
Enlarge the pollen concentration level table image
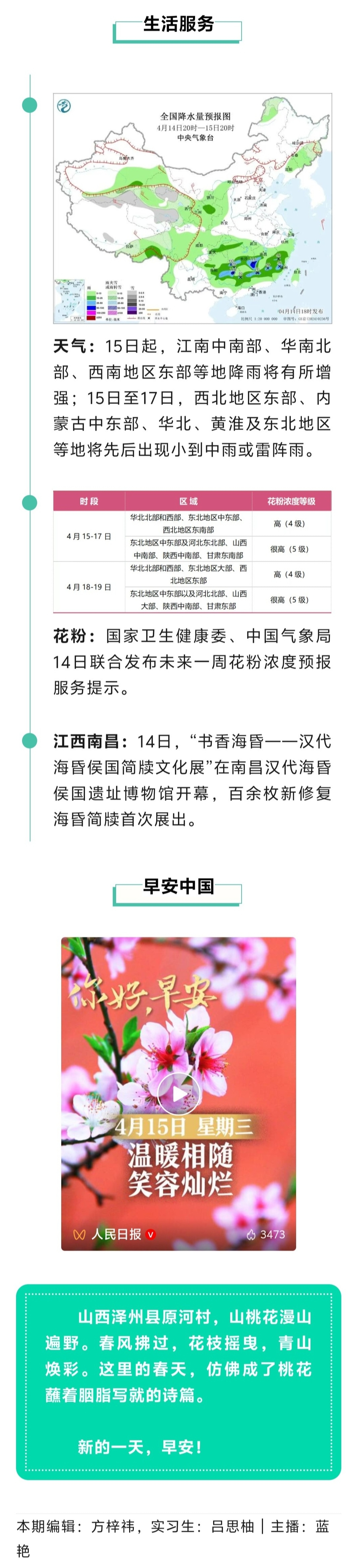(192, 551)
